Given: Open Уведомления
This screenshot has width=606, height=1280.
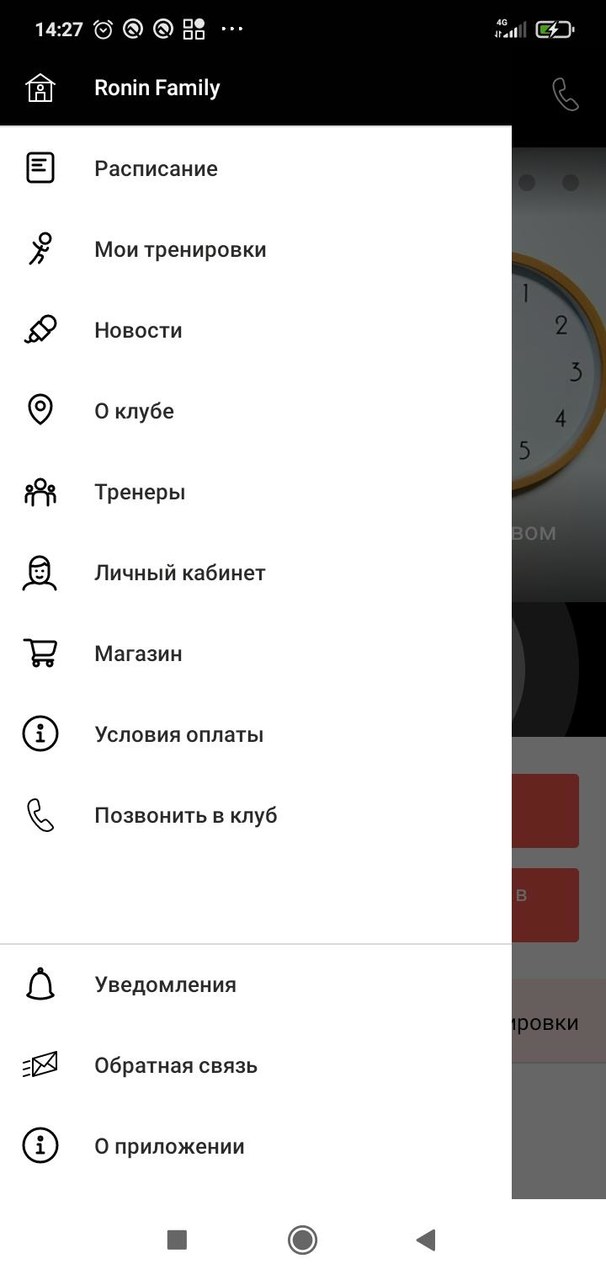Looking at the screenshot, I should click(165, 985).
